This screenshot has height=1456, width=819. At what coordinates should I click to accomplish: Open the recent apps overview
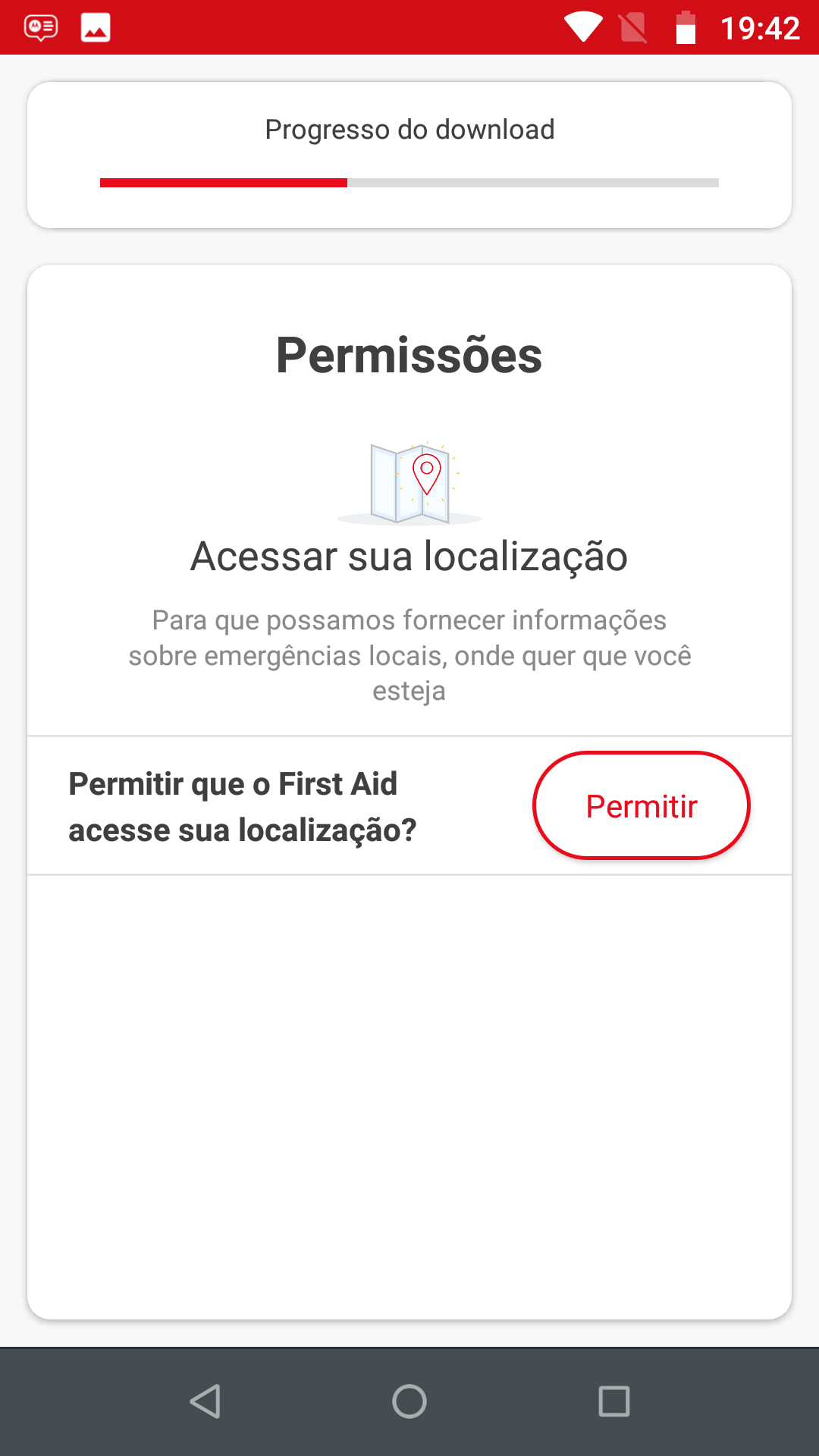click(613, 1401)
